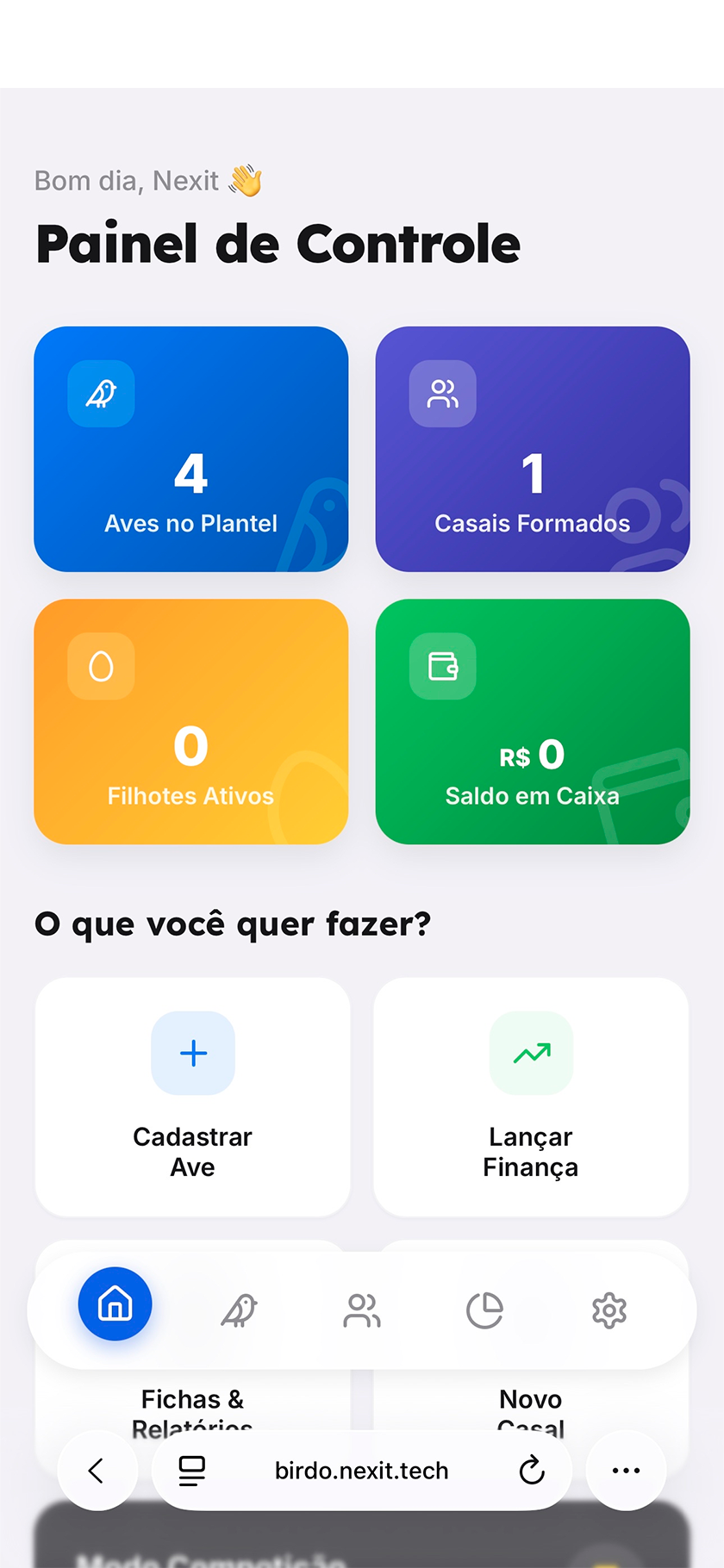This screenshot has width=724, height=1568.
Task: Open the pie chart reports tab
Action: (484, 1311)
